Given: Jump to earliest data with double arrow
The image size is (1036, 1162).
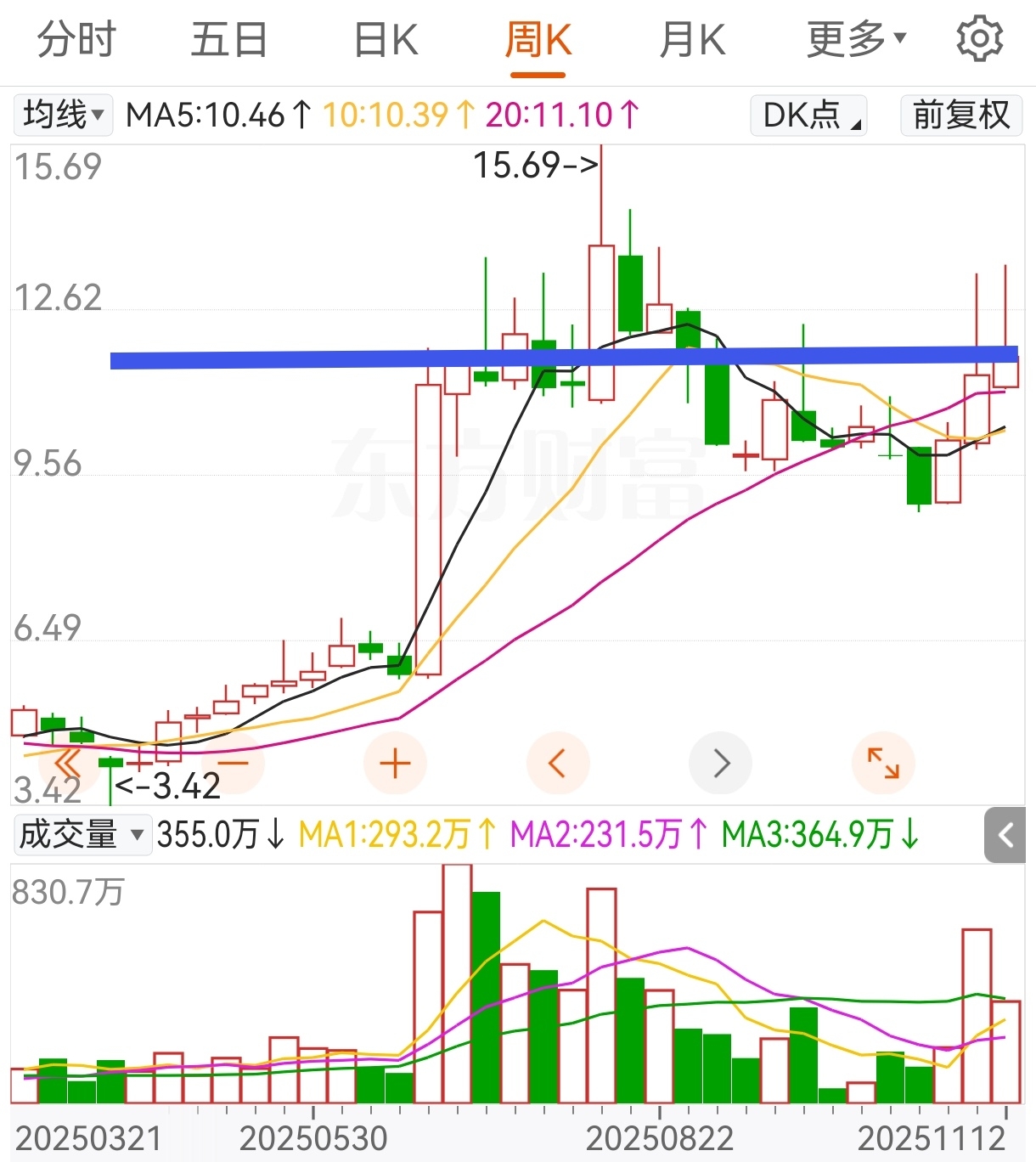Looking at the screenshot, I should [70, 764].
